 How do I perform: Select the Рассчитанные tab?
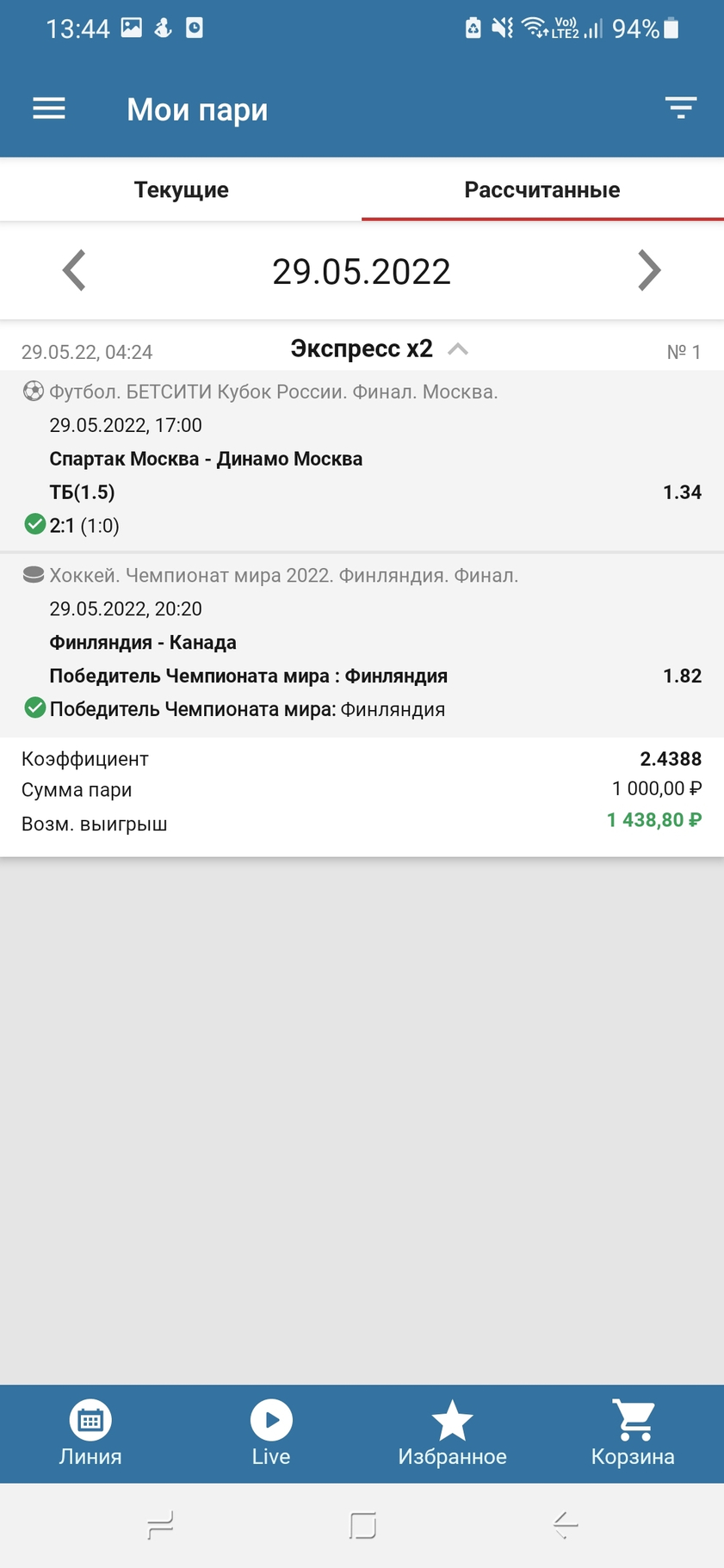coord(542,189)
